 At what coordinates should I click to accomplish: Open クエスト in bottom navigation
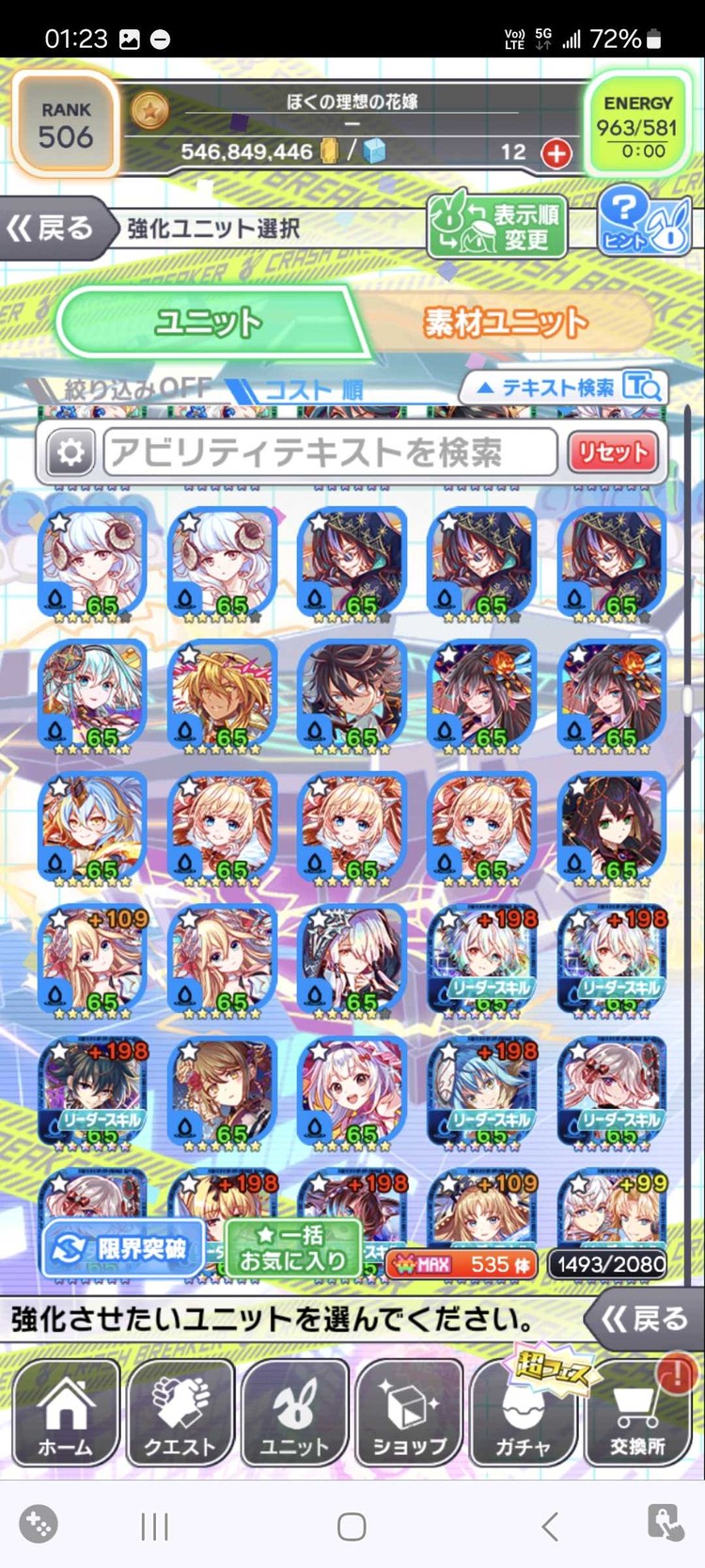click(x=180, y=1413)
